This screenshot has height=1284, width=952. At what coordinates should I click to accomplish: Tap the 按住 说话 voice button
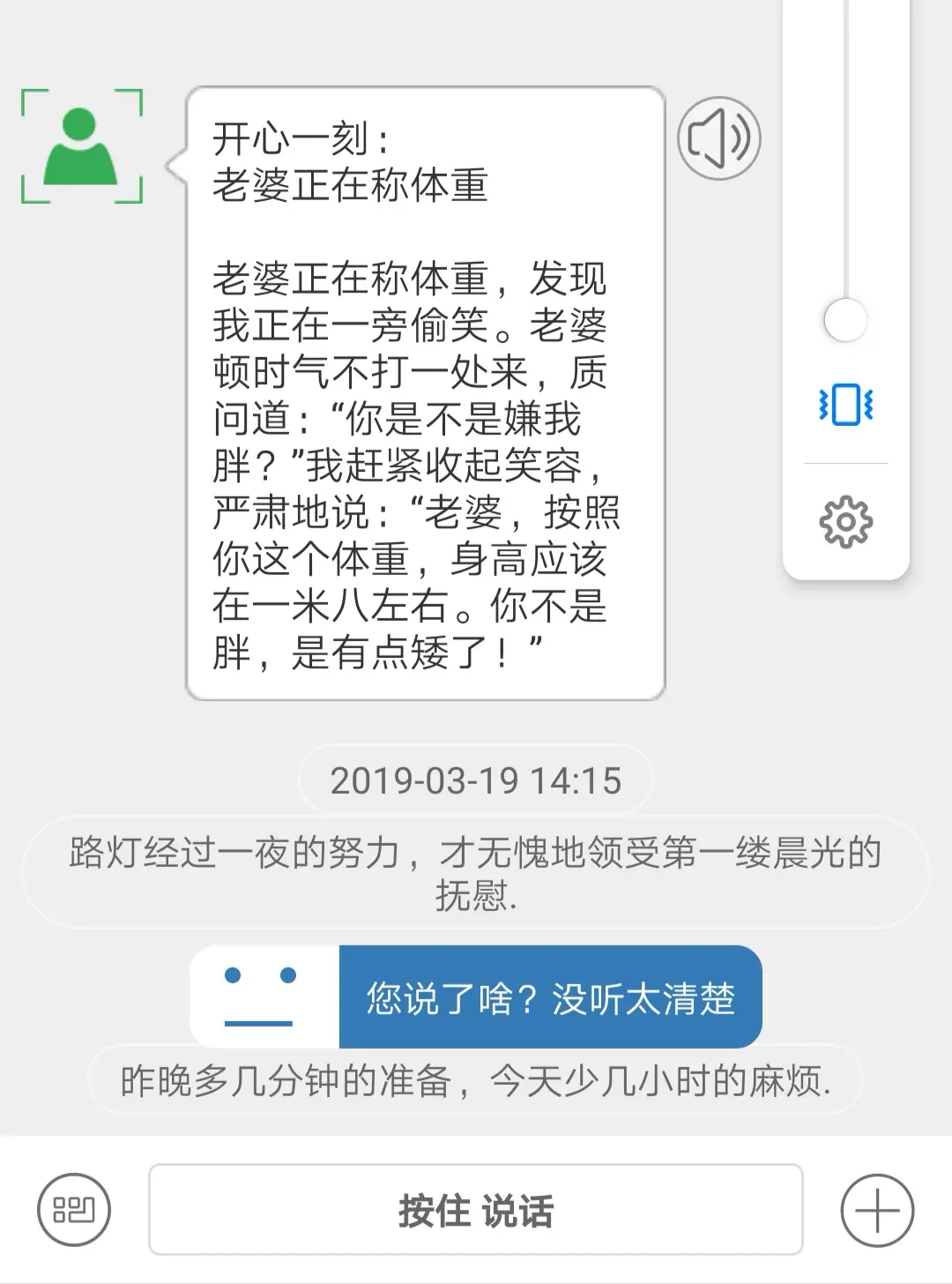475,1210
